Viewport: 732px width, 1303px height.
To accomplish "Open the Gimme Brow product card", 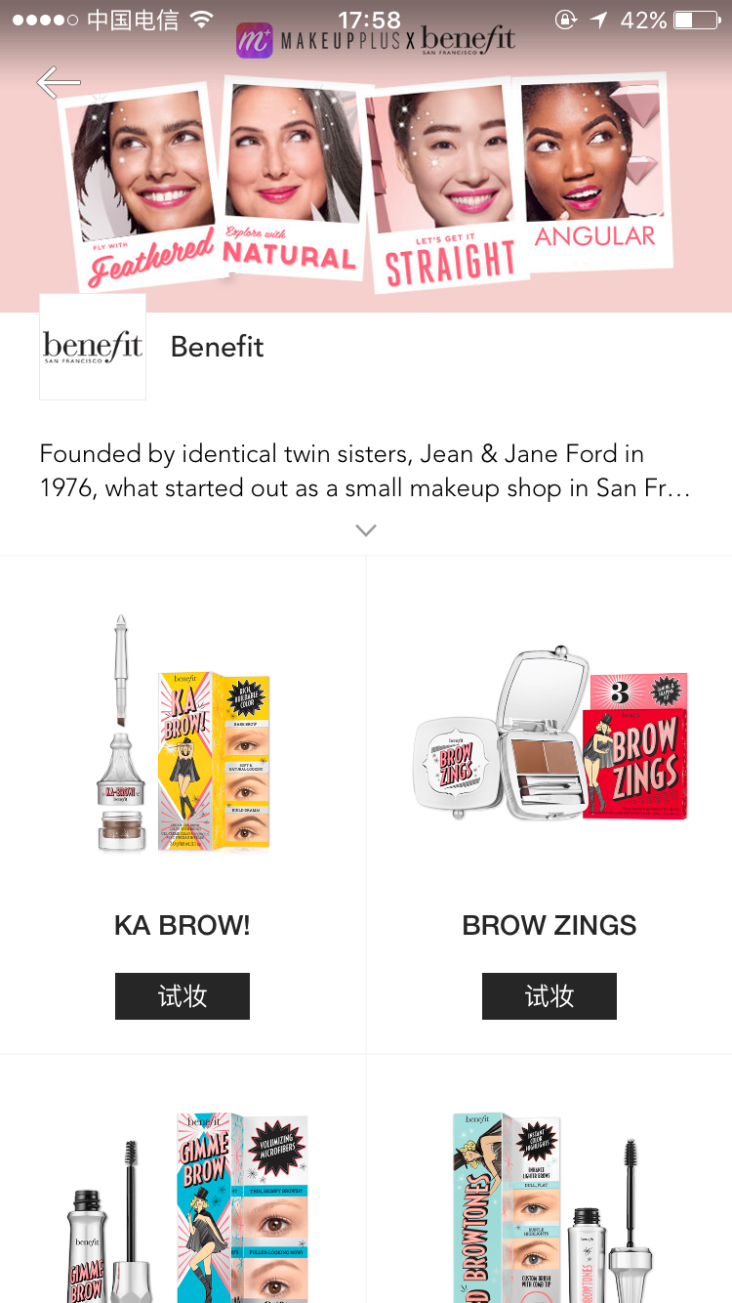I will [182, 1179].
